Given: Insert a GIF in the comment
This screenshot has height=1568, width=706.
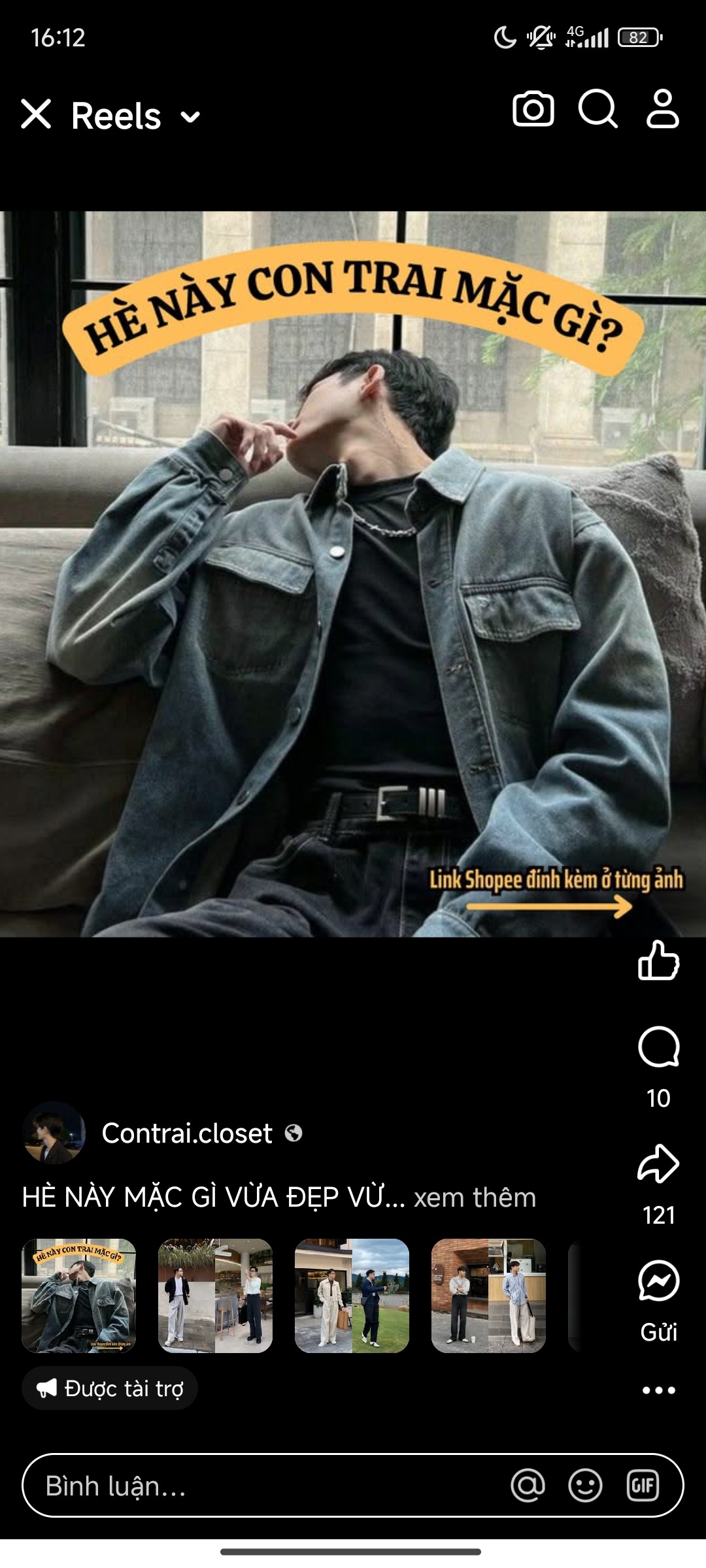Looking at the screenshot, I should (x=643, y=1486).
